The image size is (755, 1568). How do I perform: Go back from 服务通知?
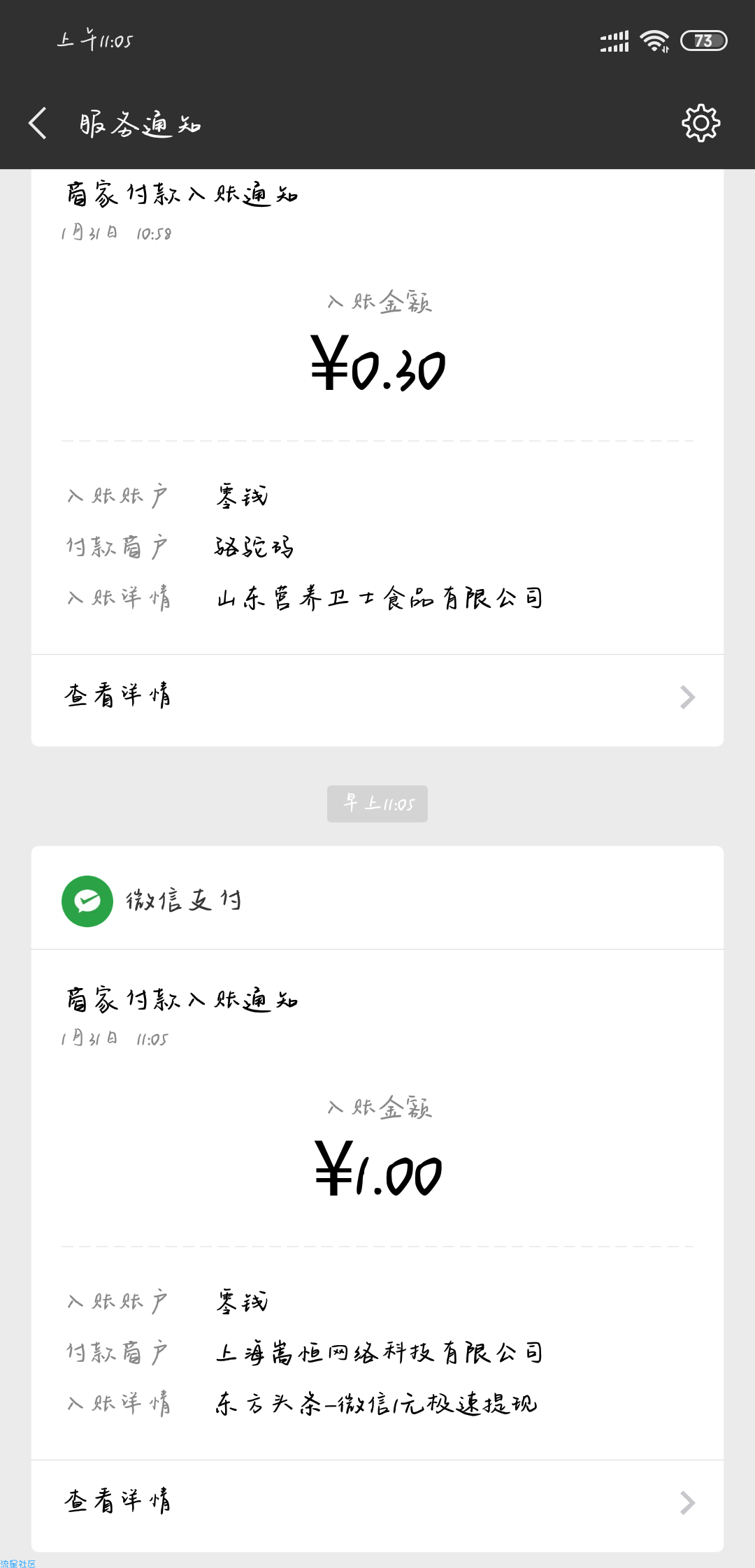(38, 124)
